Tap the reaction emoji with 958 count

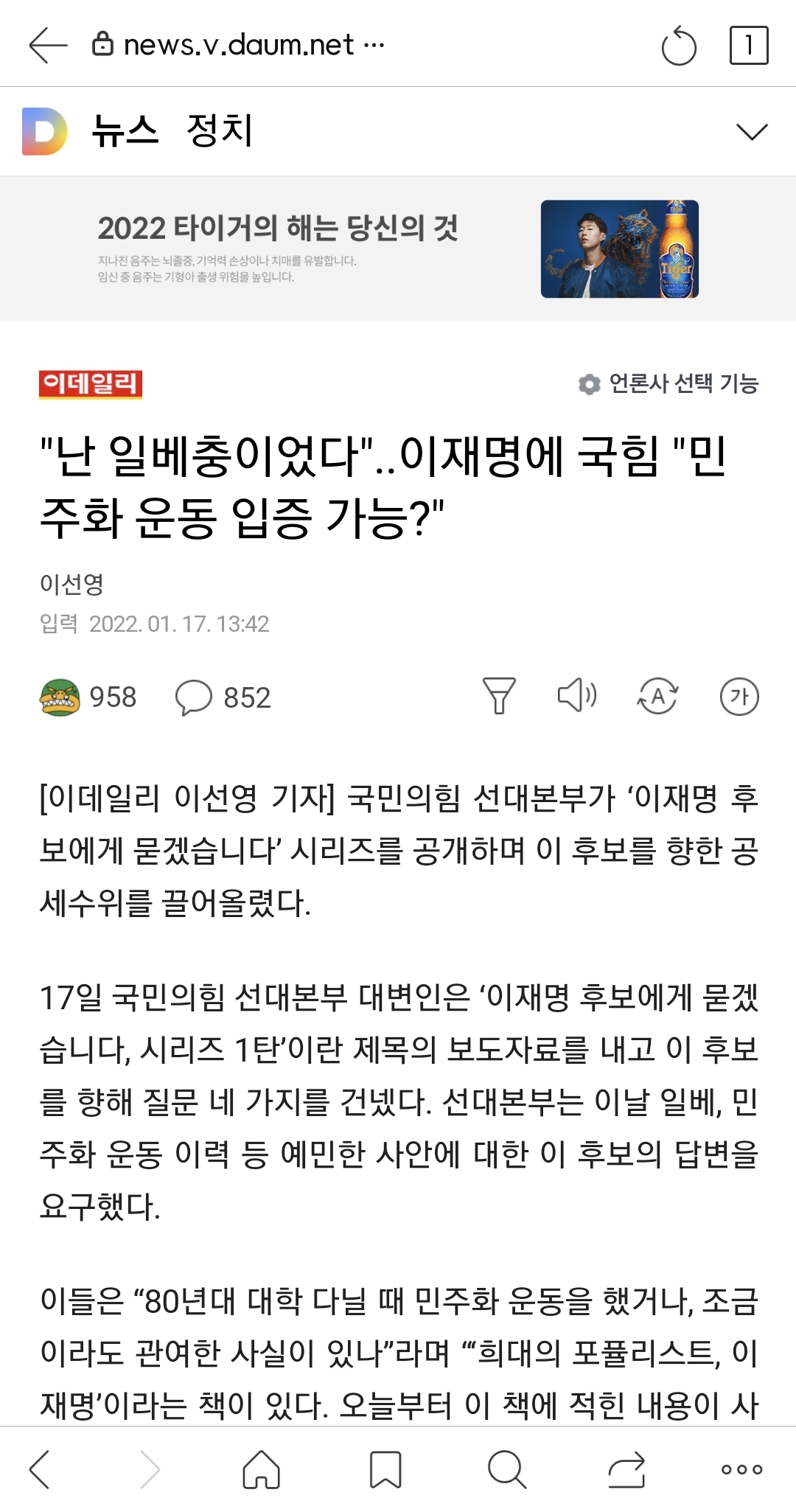point(60,697)
